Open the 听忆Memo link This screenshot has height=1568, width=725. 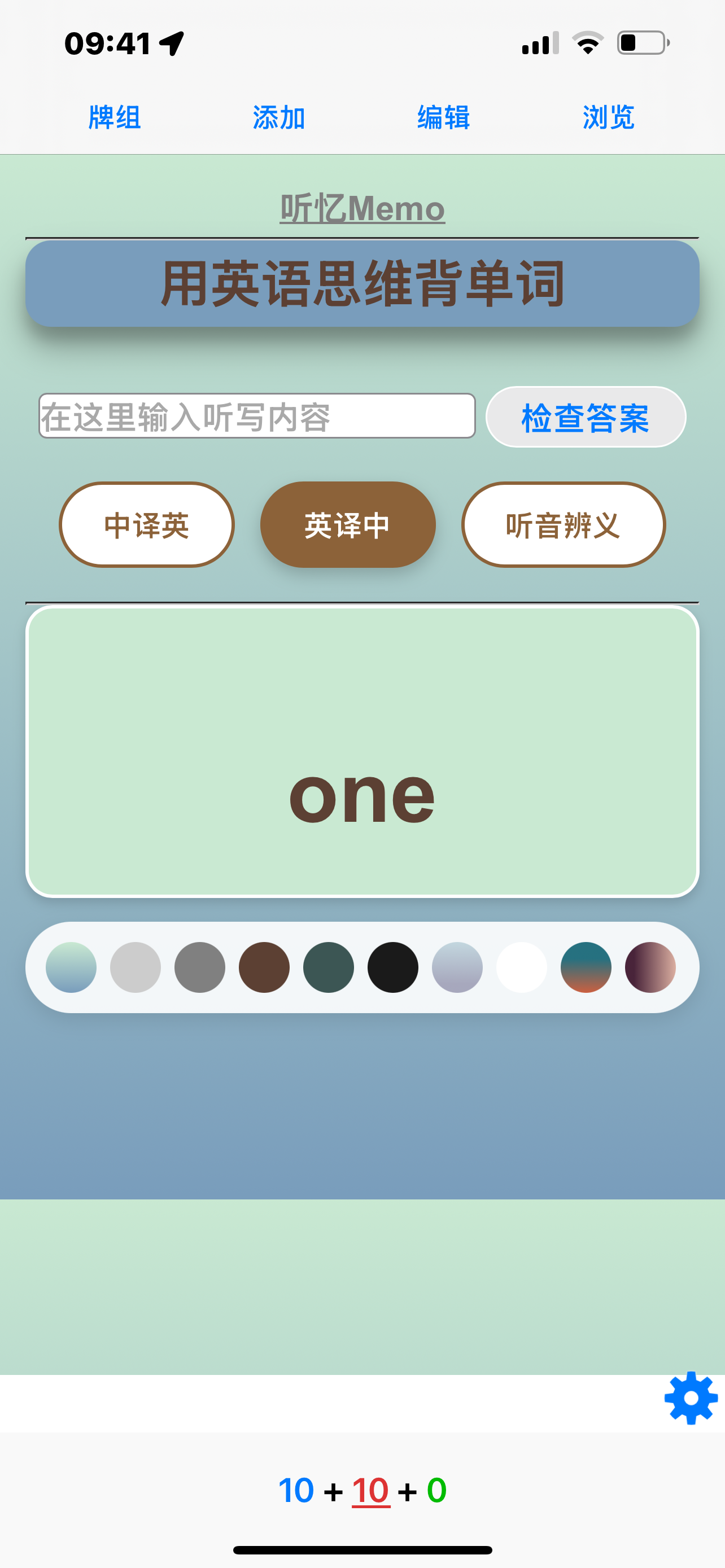(362, 208)
